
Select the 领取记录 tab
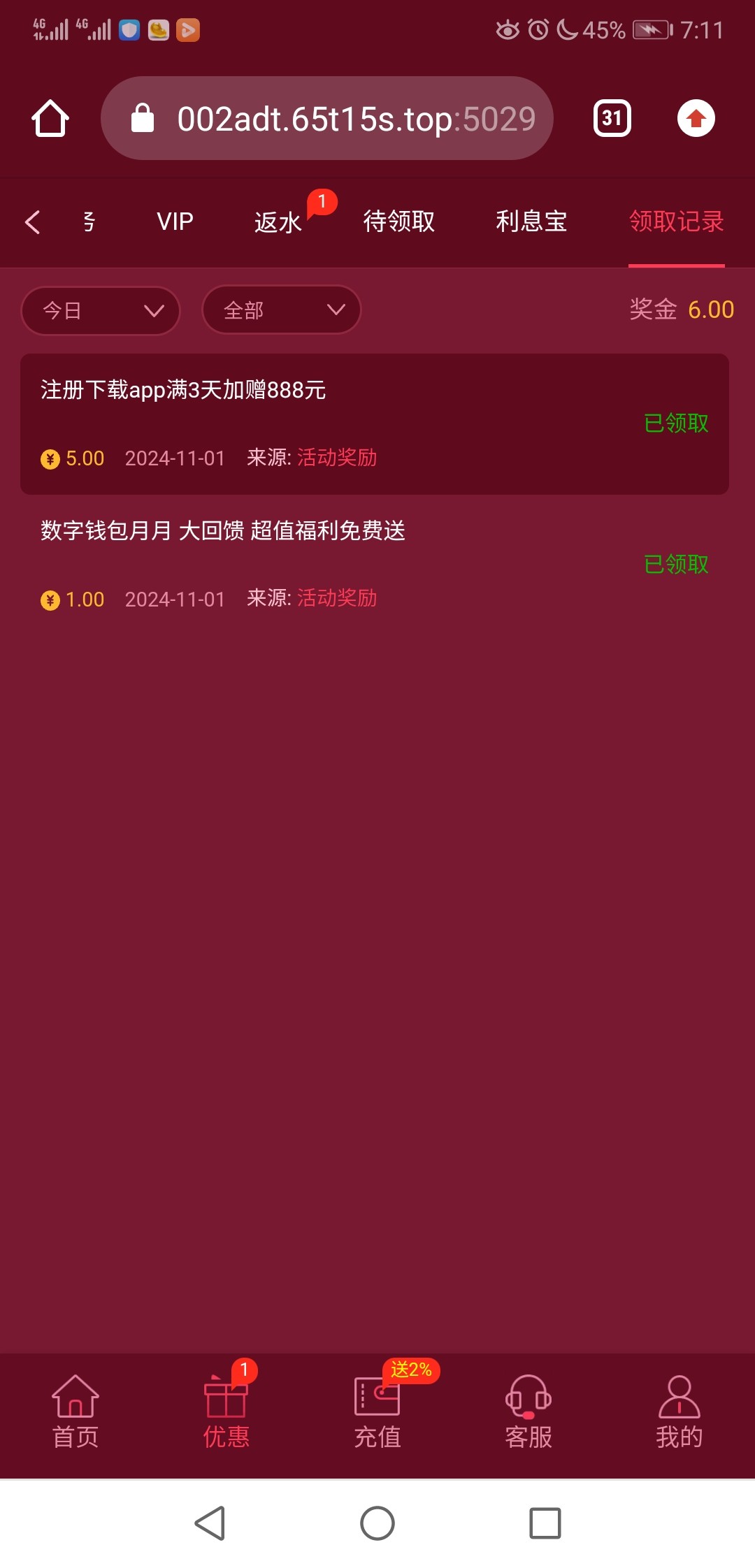(x=676, y=222)
